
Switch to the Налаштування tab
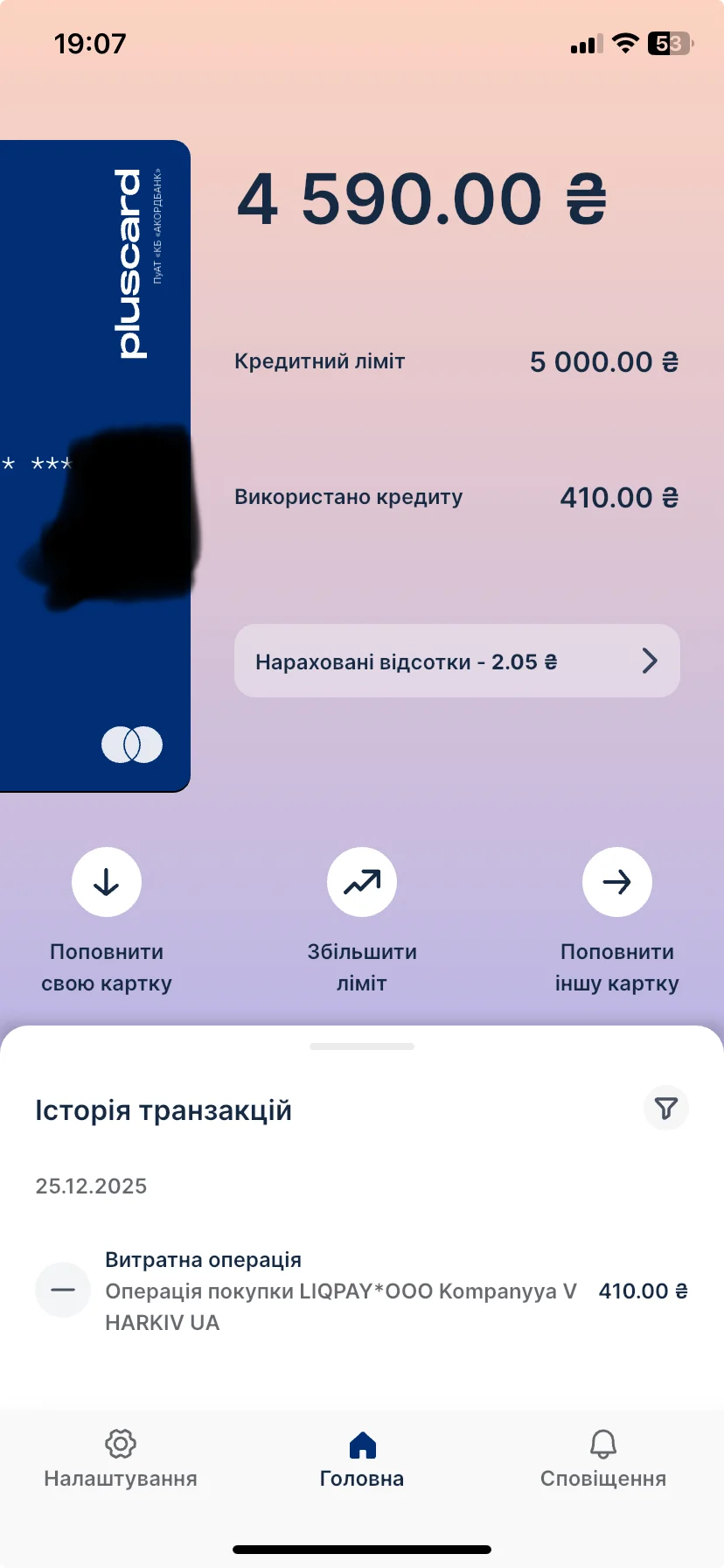pos(121,1459)
